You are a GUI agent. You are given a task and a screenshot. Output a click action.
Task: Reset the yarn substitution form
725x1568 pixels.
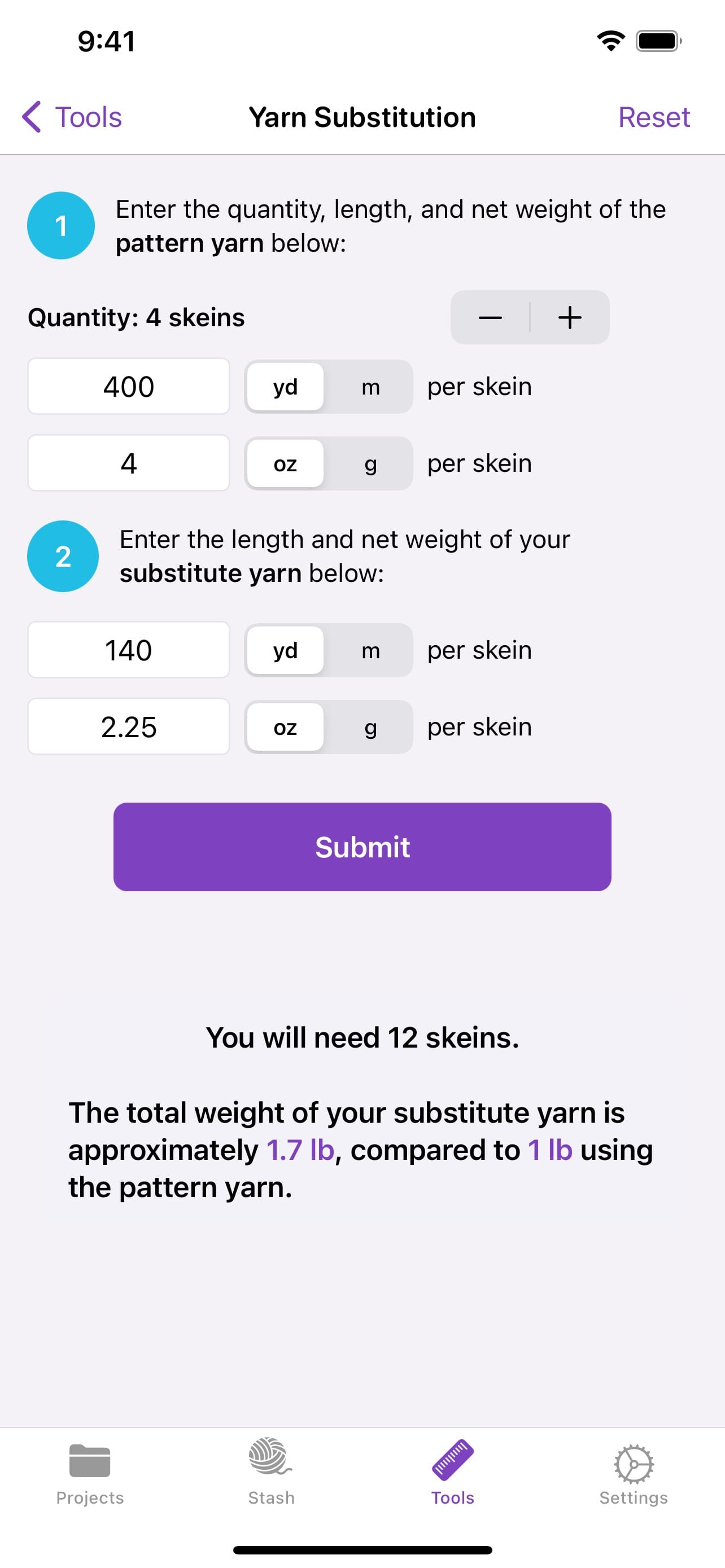pyautogui.click(x=654, y=117)
